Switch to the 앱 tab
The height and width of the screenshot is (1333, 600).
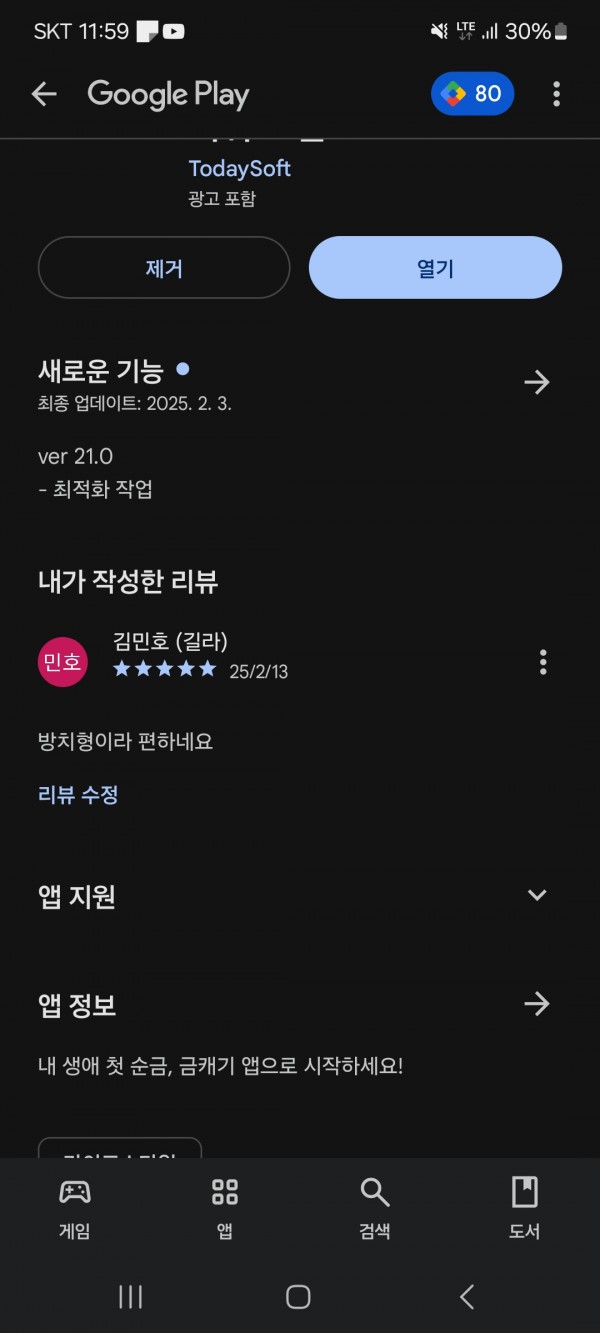[x=225, y=1207]
